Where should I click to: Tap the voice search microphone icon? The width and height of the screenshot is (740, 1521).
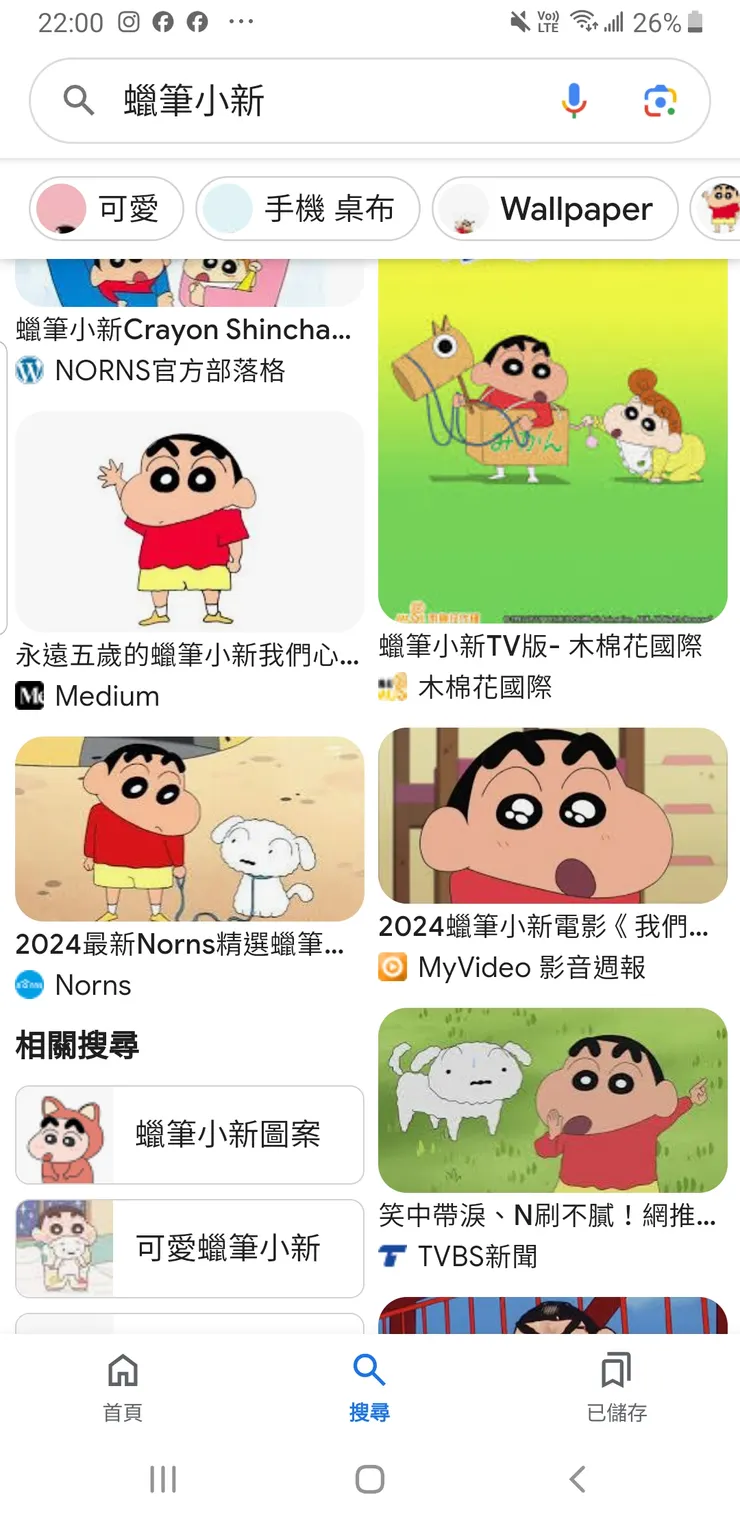point(573,100)
